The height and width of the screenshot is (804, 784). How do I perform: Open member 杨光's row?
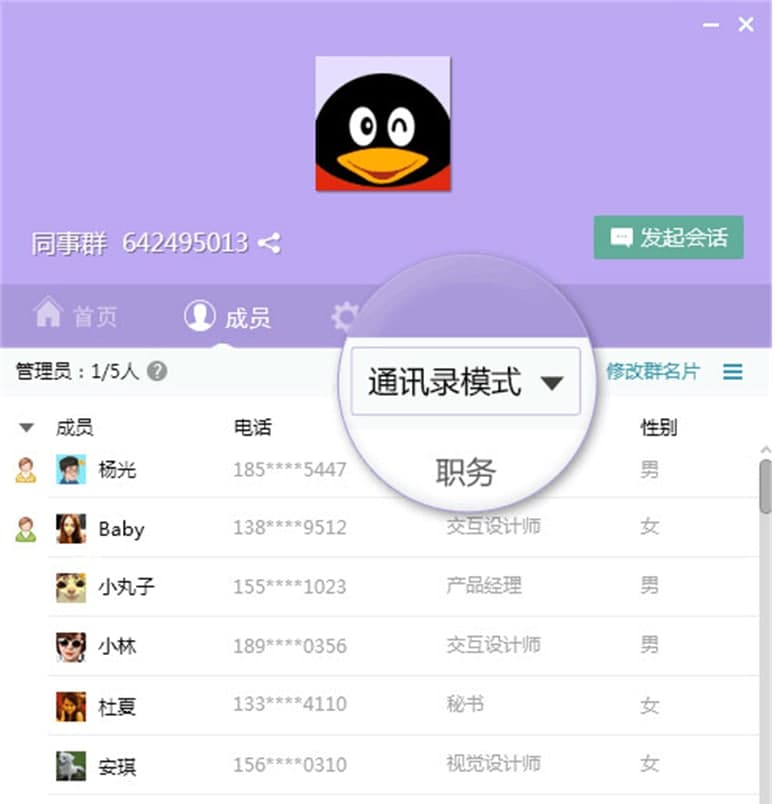tap(117, 469)
